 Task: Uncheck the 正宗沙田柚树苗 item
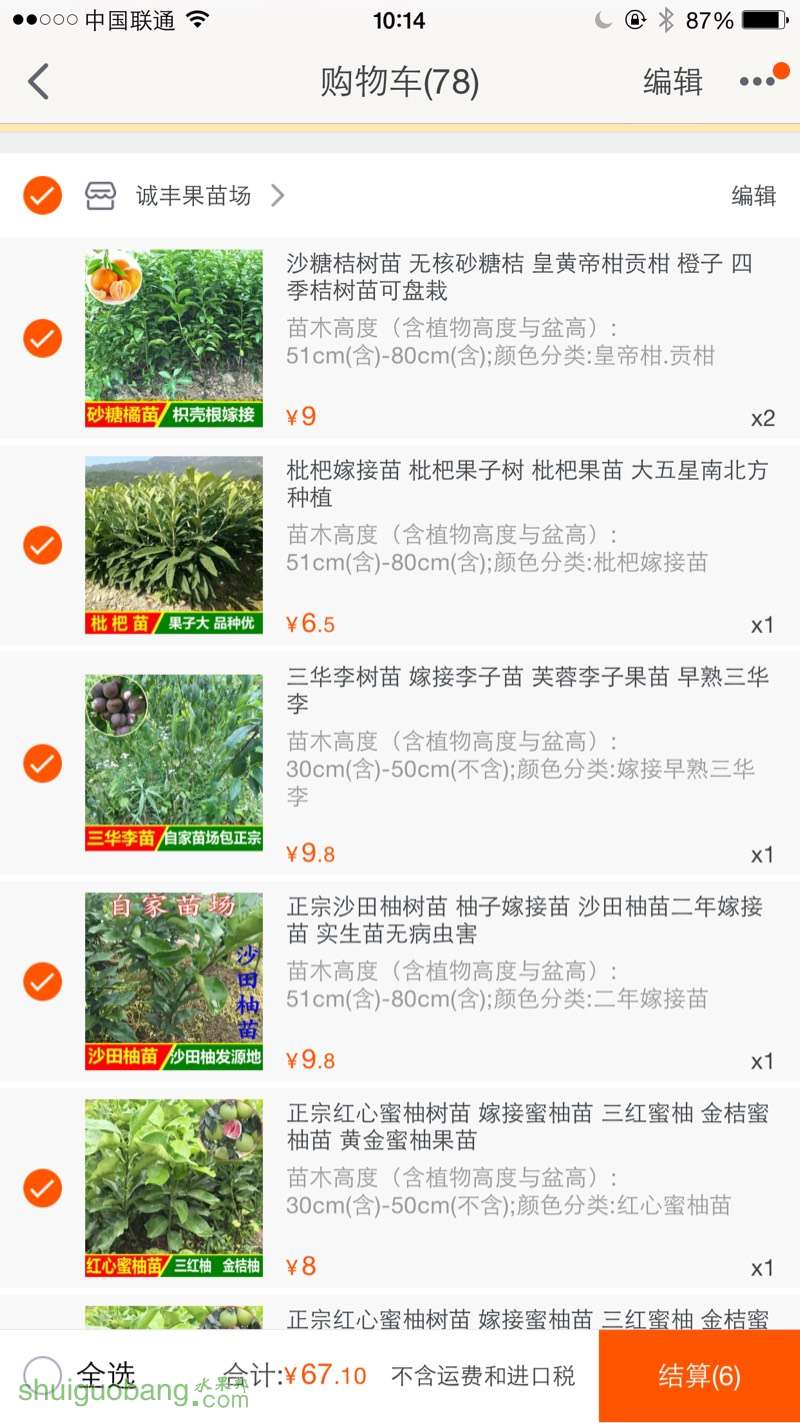[42, 981]
